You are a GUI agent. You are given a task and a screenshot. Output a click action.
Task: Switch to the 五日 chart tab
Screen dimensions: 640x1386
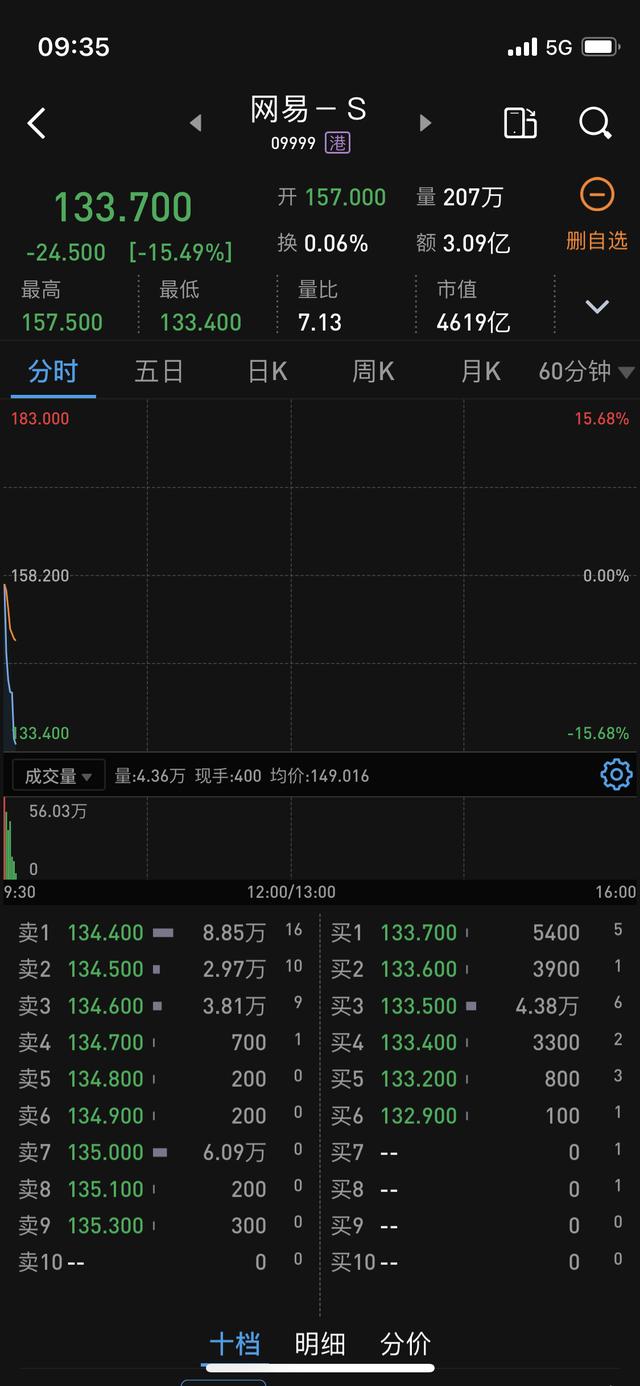pyautogui.click(x=159, y=372)
